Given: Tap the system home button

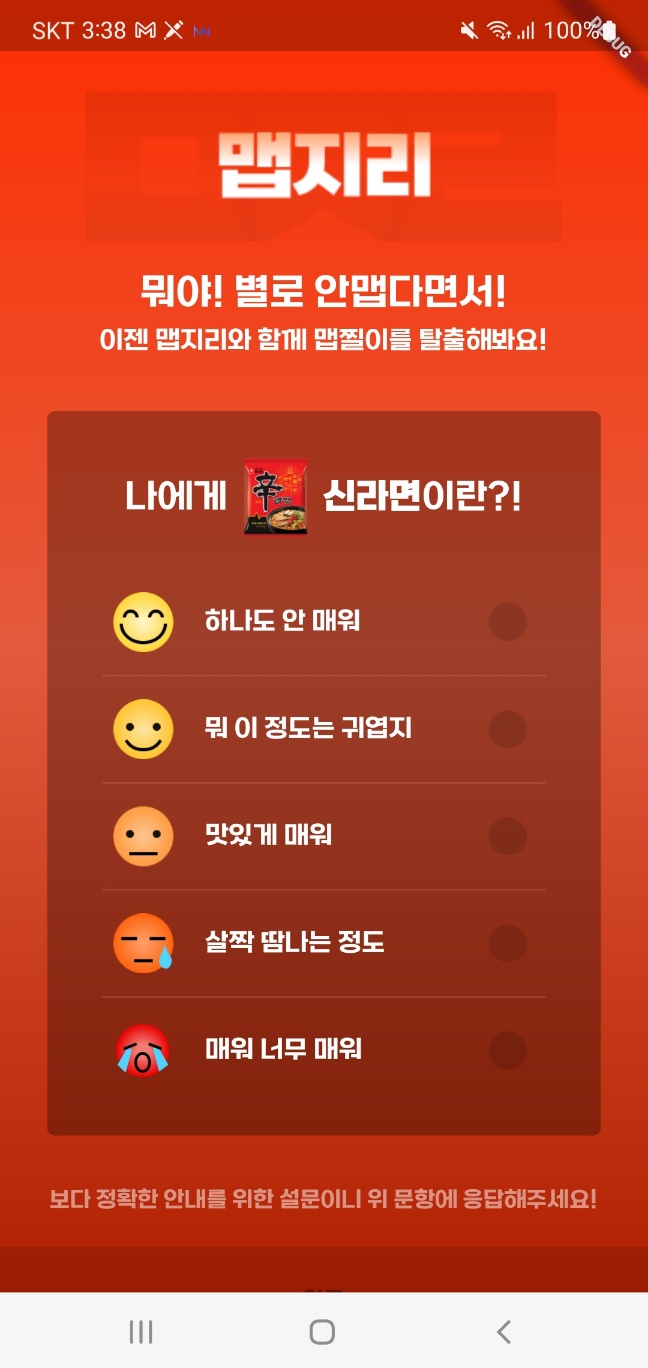Looking at the screenshot, I should [322, 1331].
